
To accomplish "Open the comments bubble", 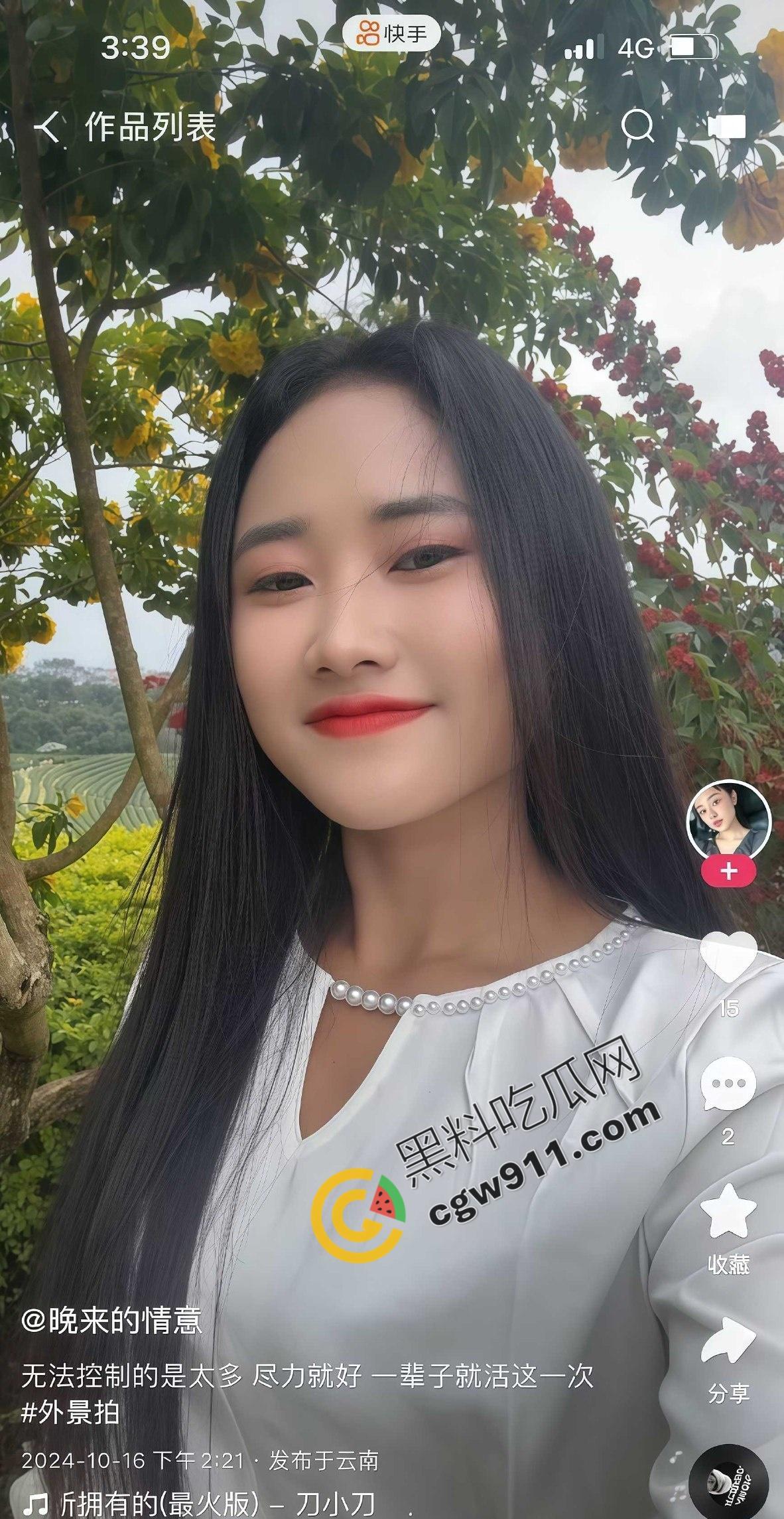I will pos(728,1086).
